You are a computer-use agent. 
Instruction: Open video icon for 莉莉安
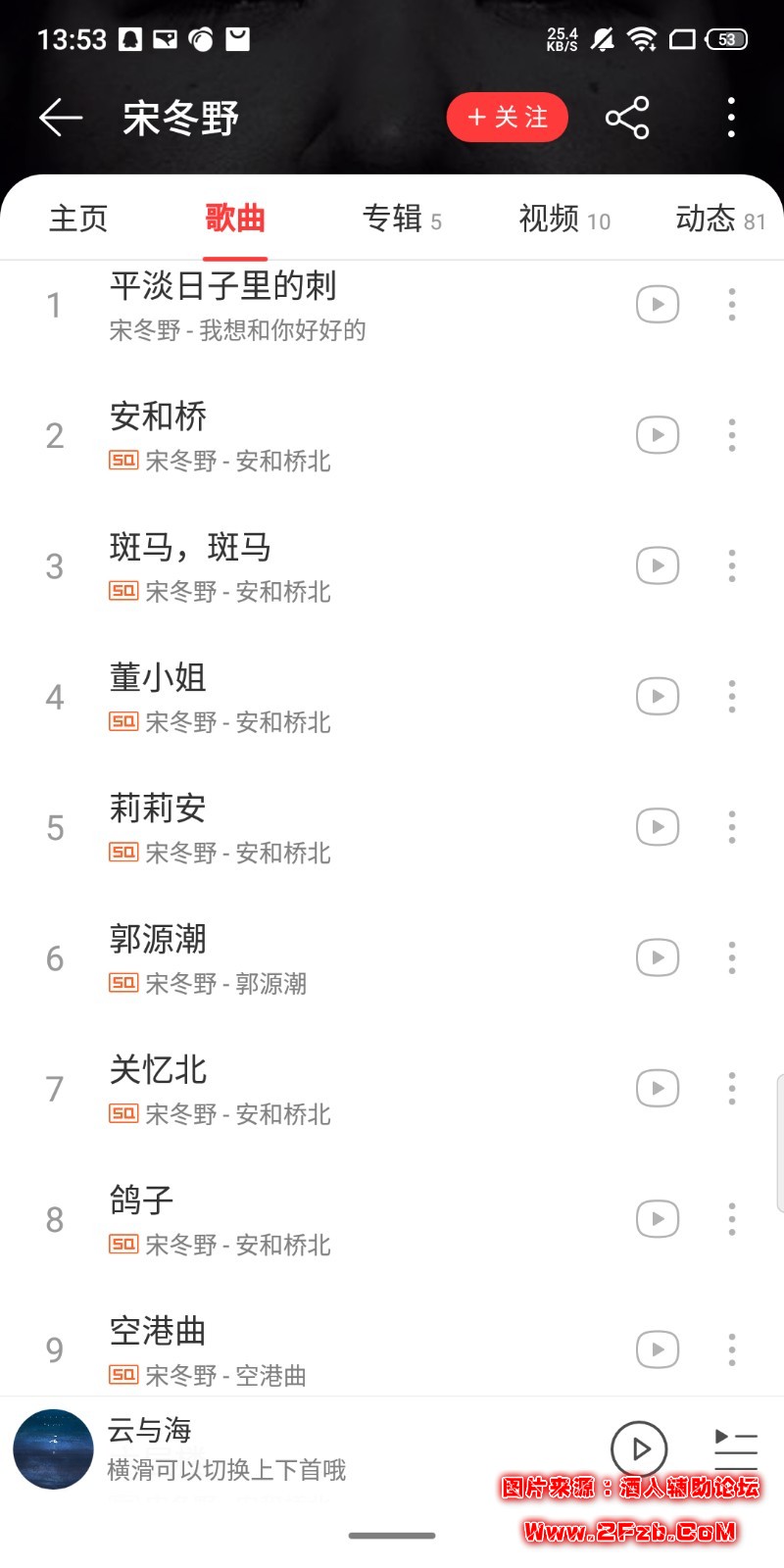coord(658,827)
